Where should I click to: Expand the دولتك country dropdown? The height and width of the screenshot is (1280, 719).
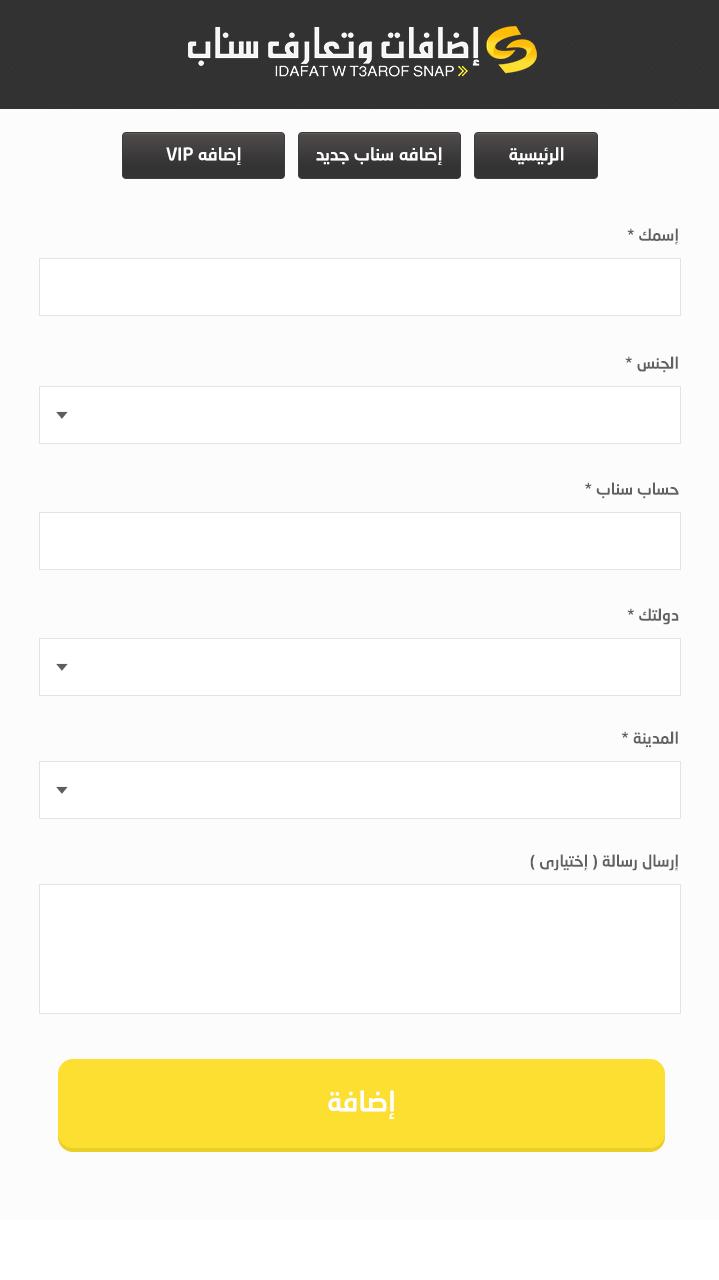pos(360,667)
